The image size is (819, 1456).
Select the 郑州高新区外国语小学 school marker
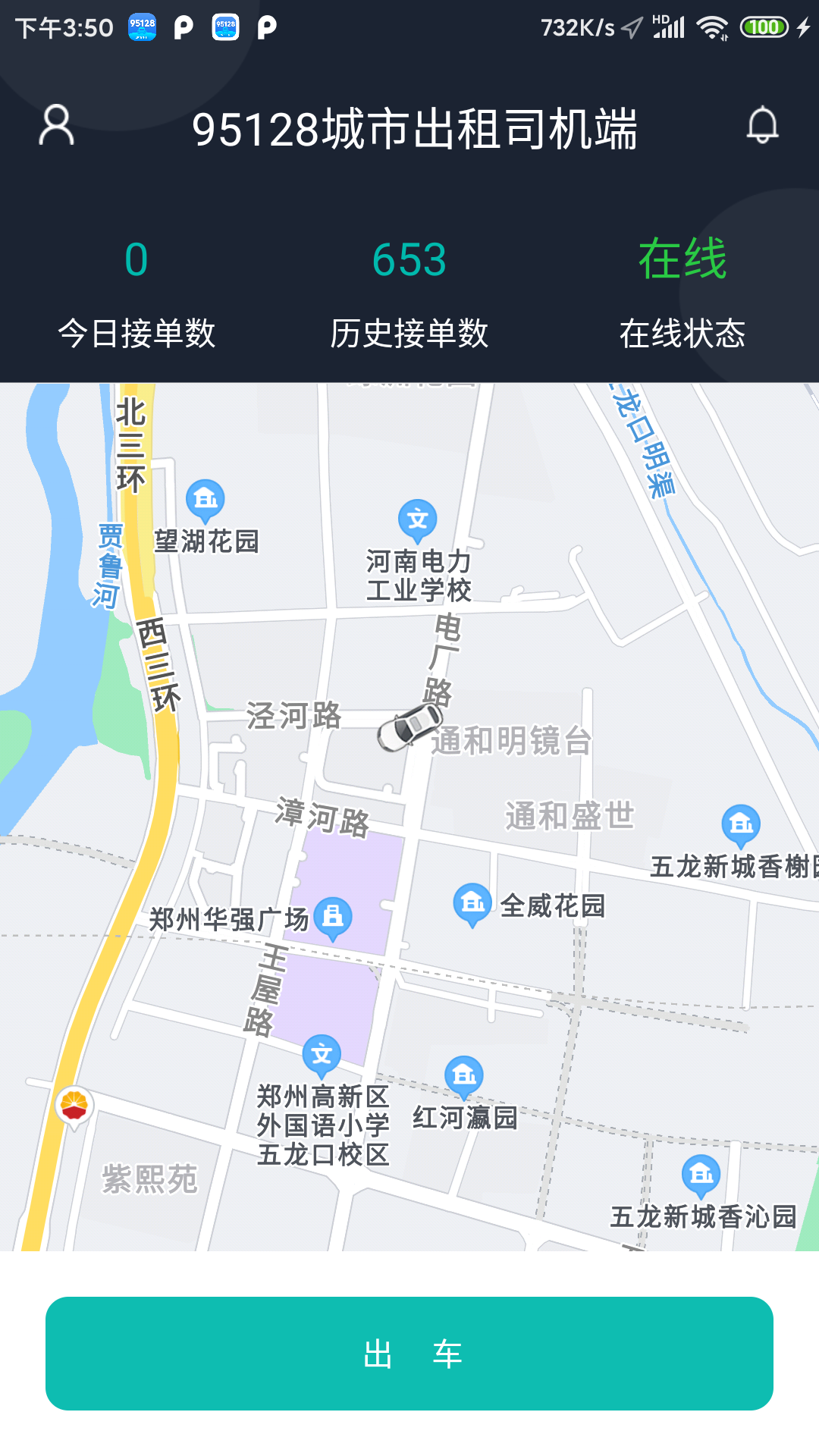click(322, 1054)
